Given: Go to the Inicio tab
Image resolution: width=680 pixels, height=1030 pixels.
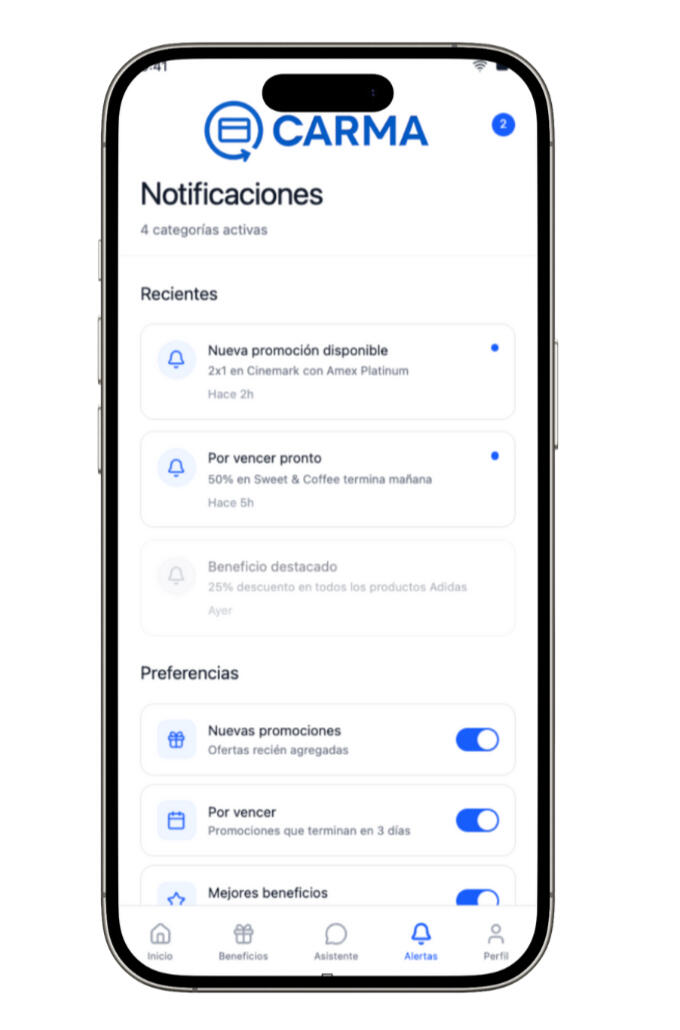Looking at the screenshot, I should [x=160, y=941].
